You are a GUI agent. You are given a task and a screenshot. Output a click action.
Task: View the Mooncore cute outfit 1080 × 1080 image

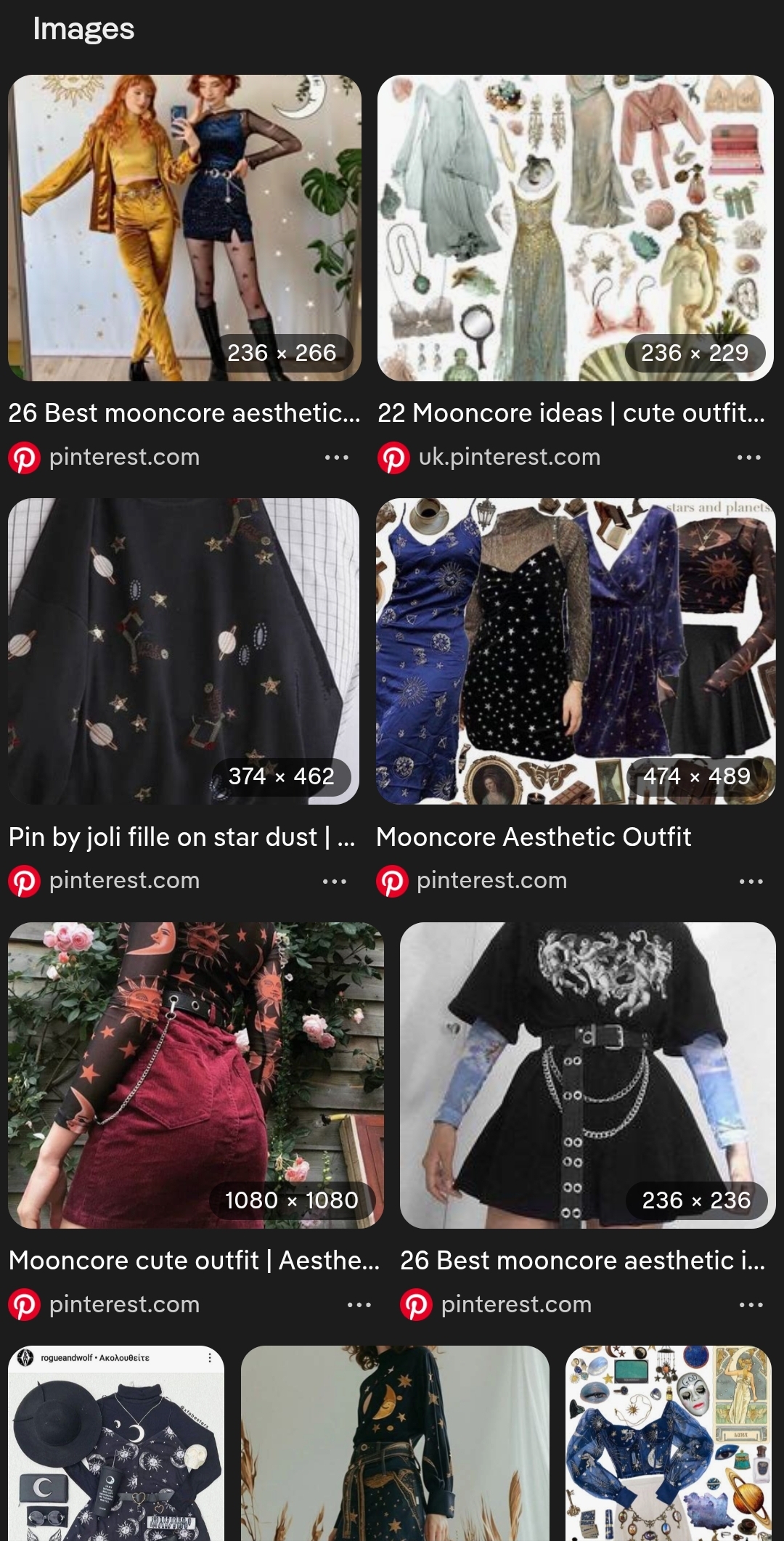click(x=195, y=1075)
